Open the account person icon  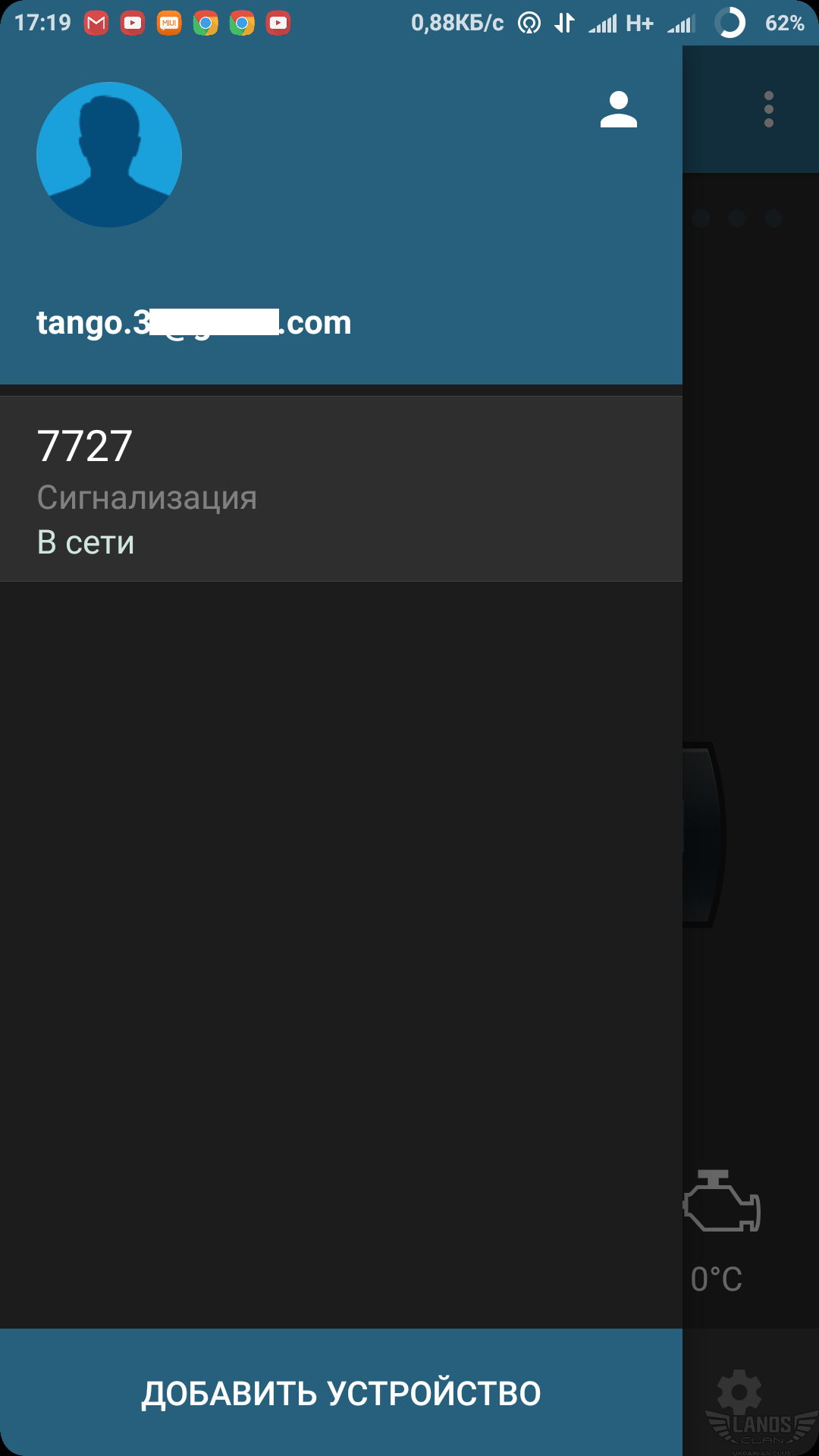pyautogui.click(x=618, y=110)
